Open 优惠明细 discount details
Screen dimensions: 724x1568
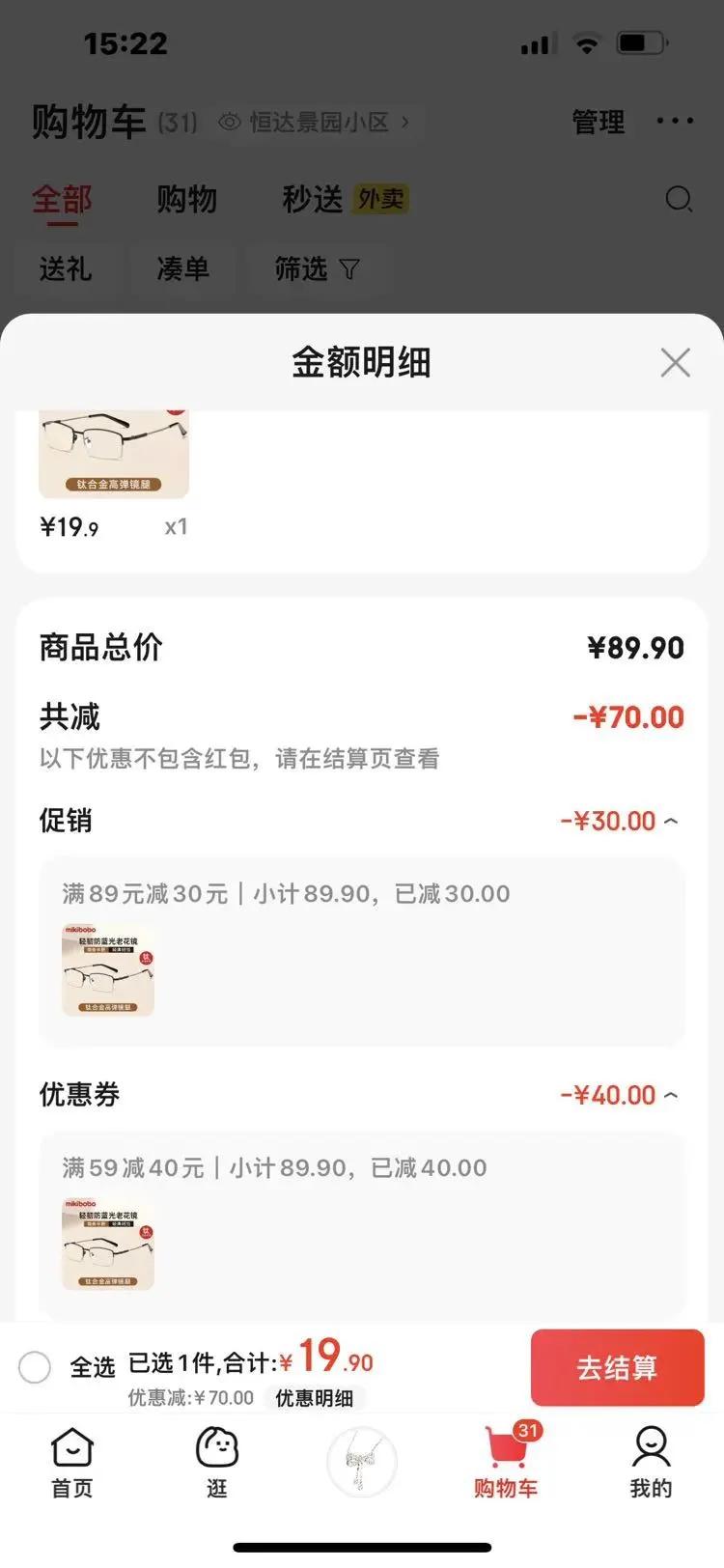314,1398
